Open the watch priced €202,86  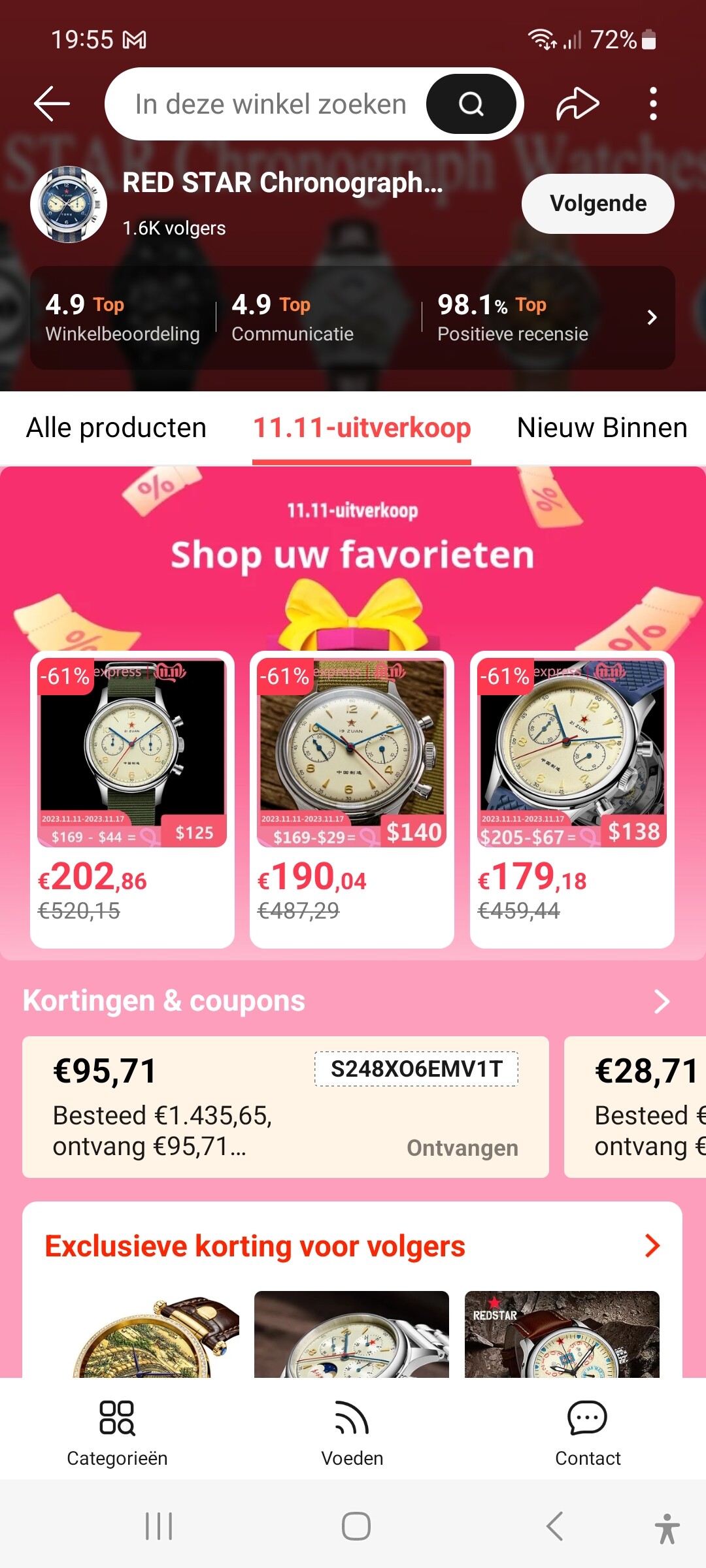pyautogui.click(x=132, y=799)
